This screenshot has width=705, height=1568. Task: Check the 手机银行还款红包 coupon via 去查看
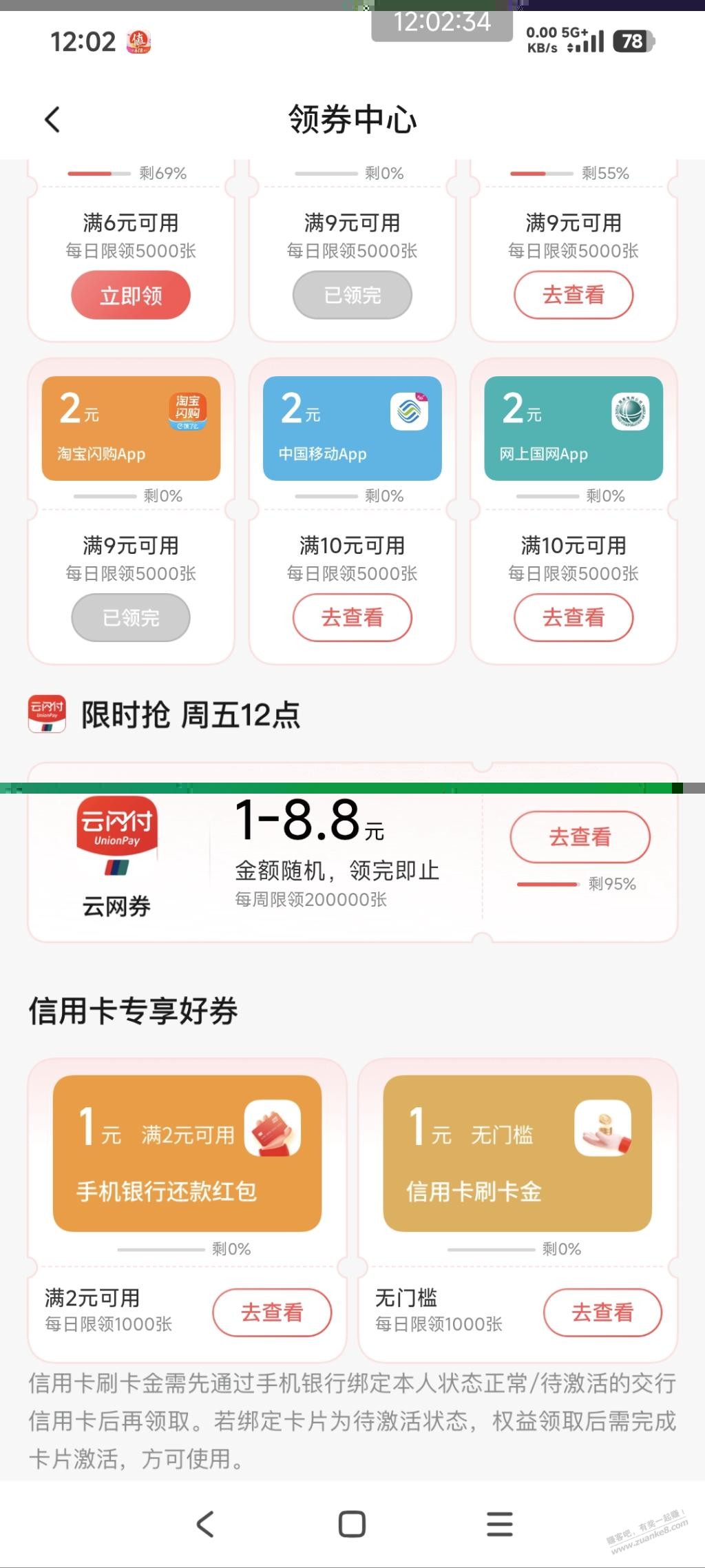click(272, 1312)
